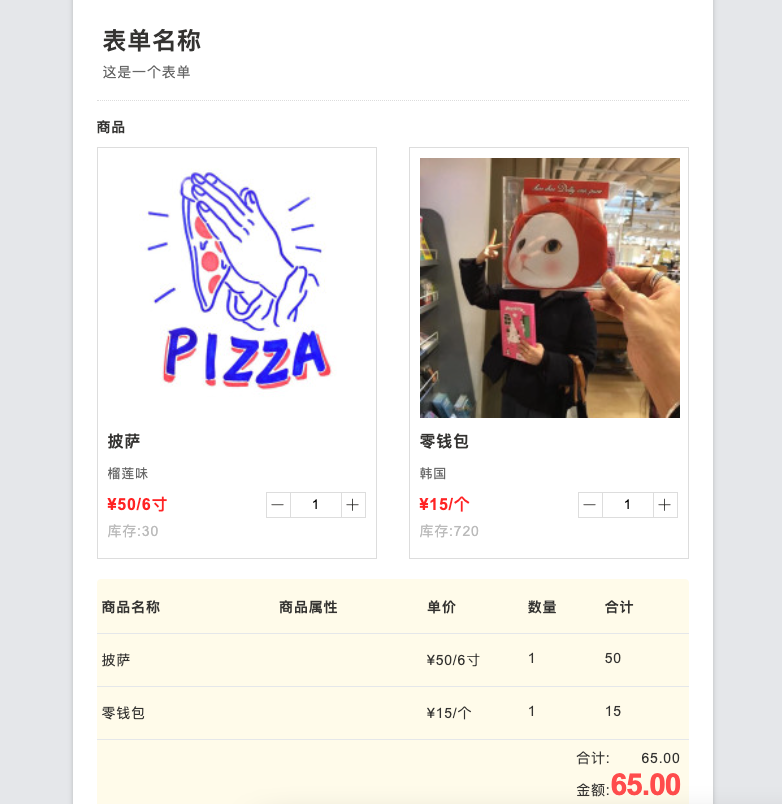This screenshot has height=804, width=782.
Task: Open the 零钱包 product photo
Action: tap(549, 288)
